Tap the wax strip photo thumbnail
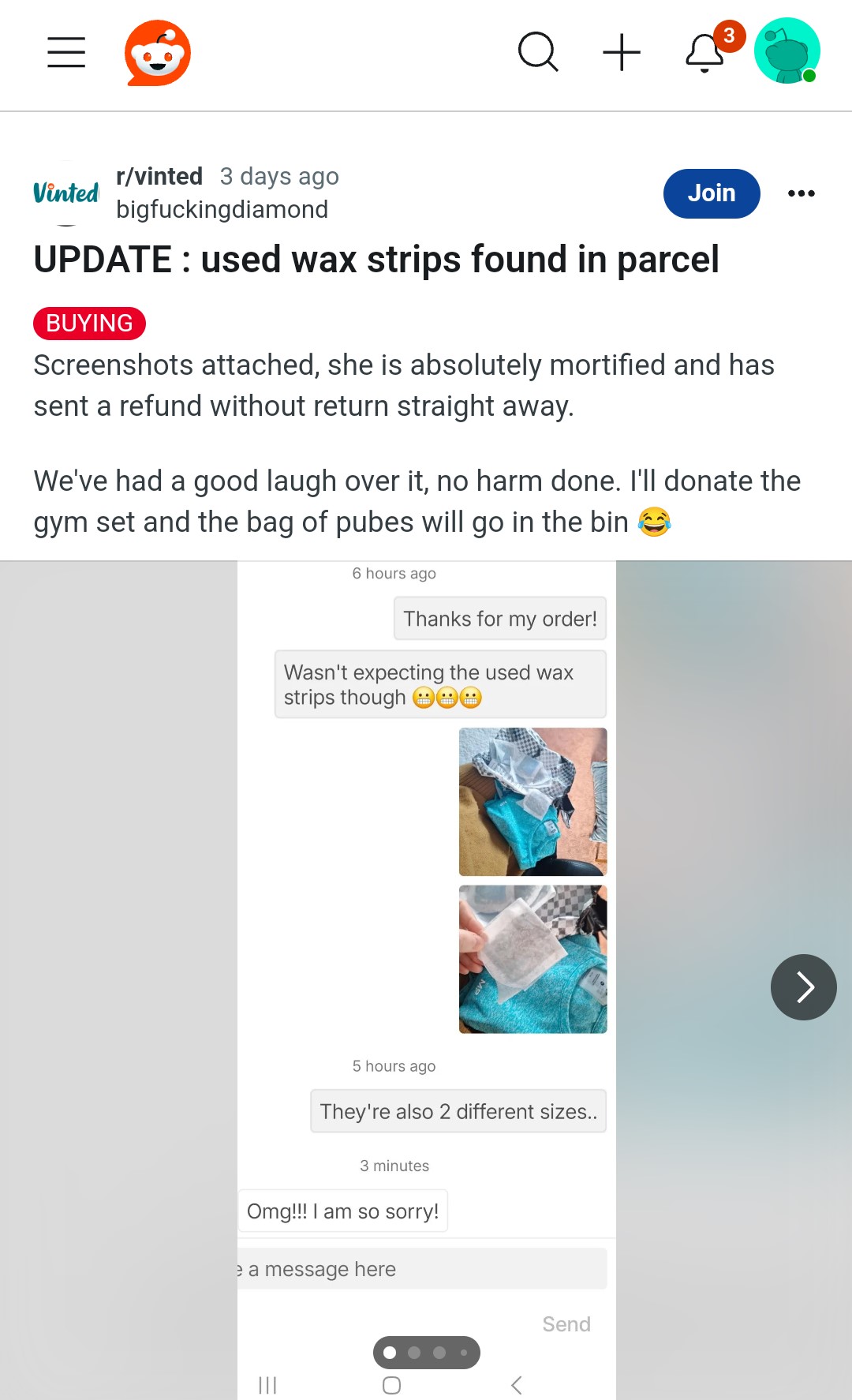 pyautogui.click(x=532, y=959)
